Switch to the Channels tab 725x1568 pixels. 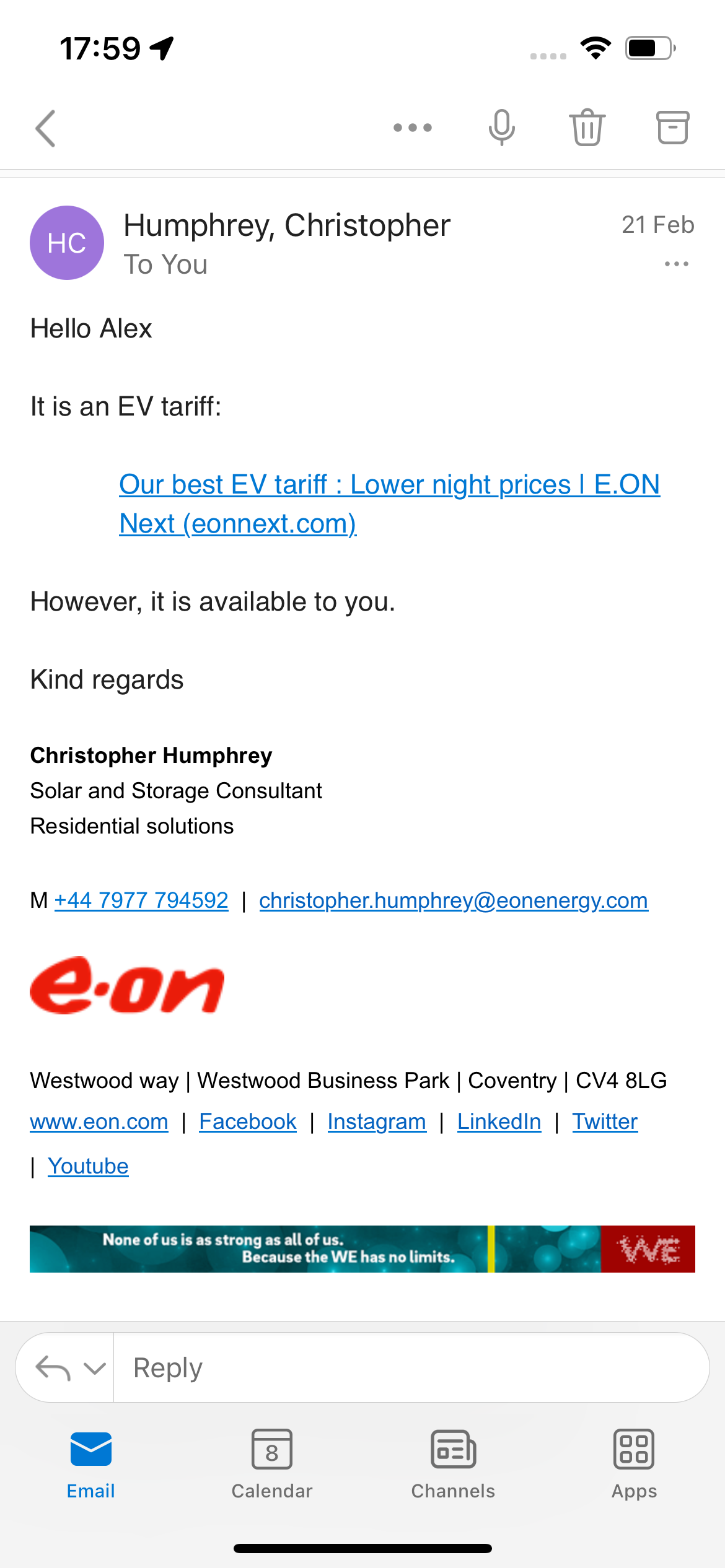453,1465
